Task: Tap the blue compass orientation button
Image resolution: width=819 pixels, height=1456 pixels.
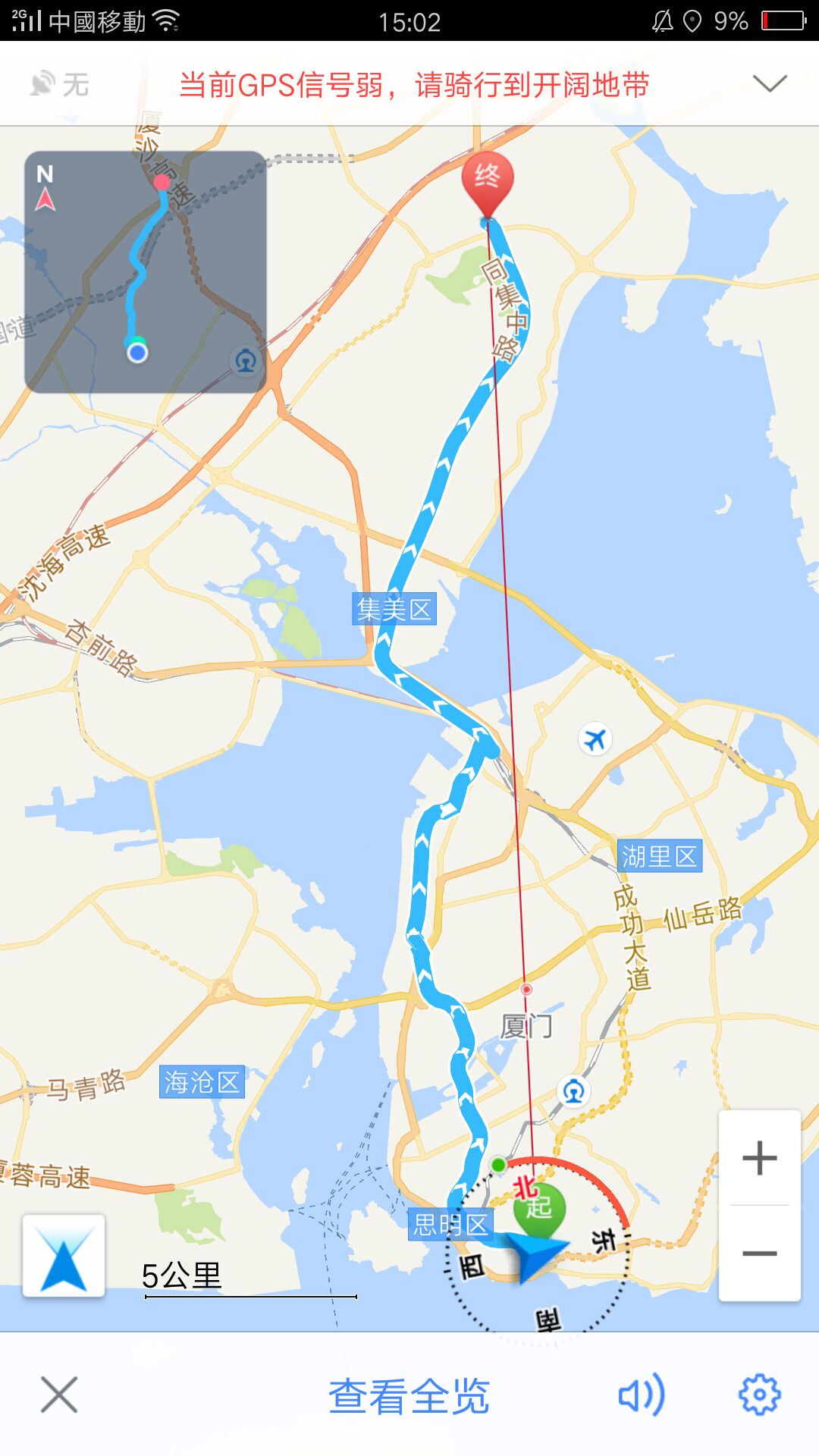Action: (x=64, y=1256)
